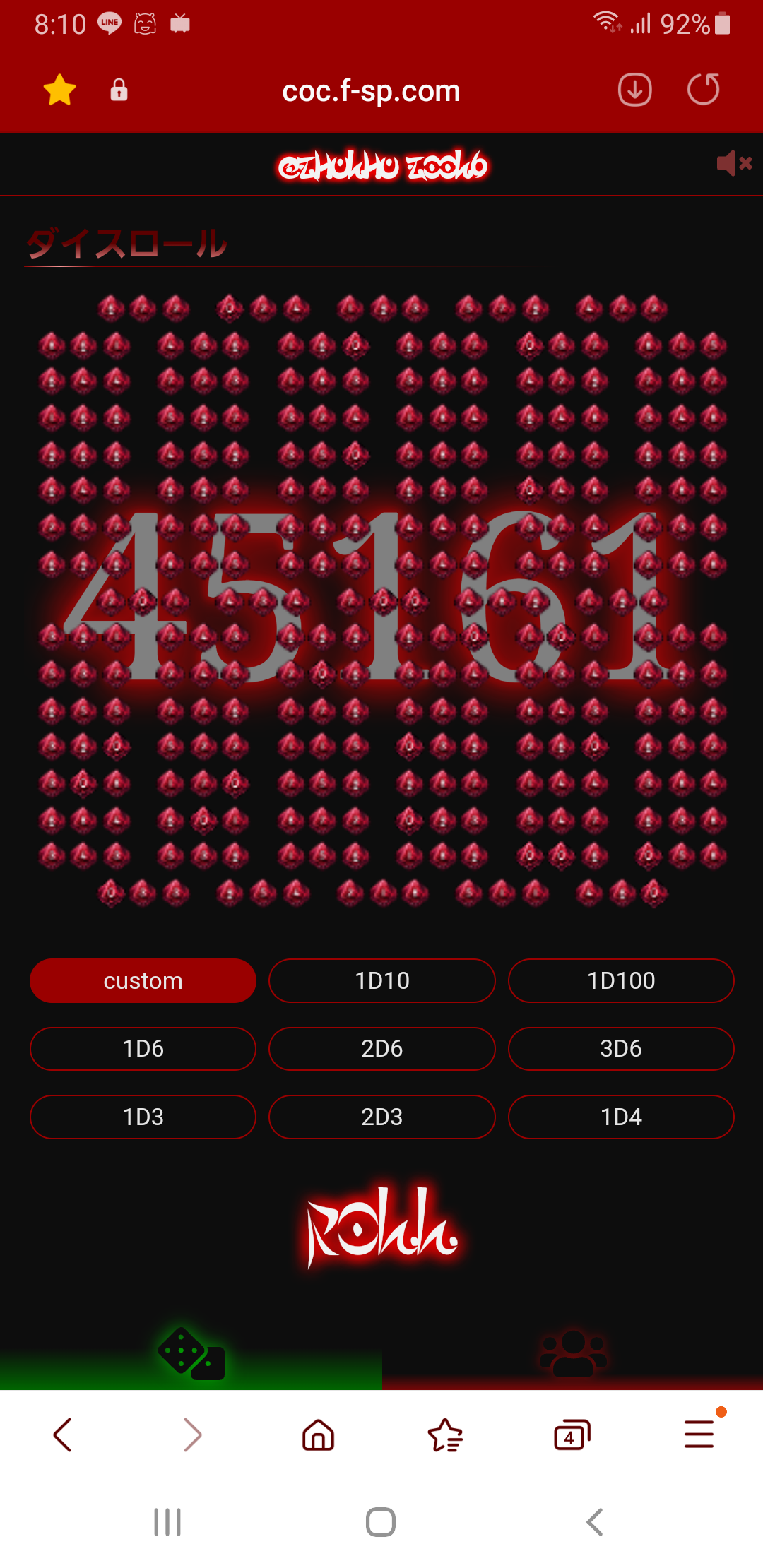Viewport: 763px width, 1568px height.
Task: Open the browser hamburger menu
Action: (x=699, y=1435)
